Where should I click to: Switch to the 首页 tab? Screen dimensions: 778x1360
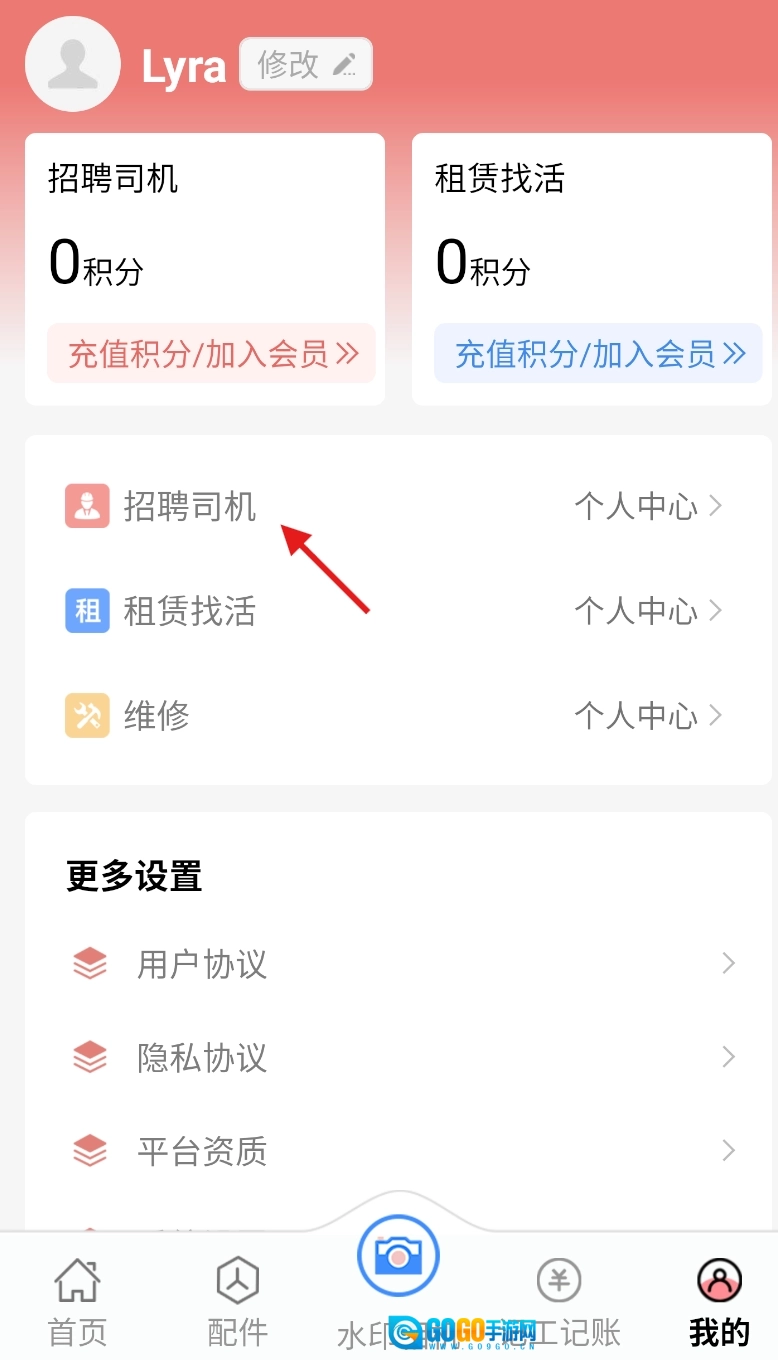77,1300
